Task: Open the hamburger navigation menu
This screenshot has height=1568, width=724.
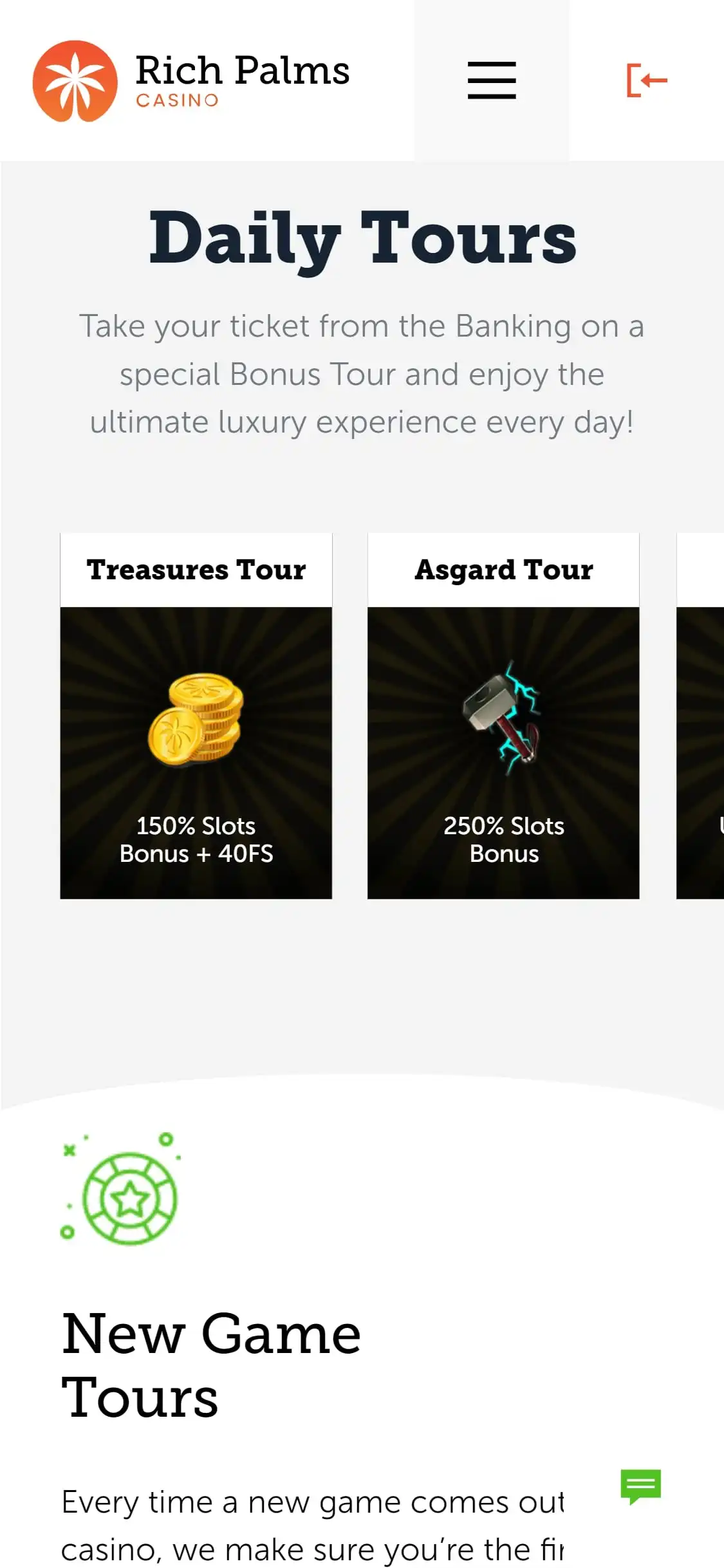Action: click(492, 80)
